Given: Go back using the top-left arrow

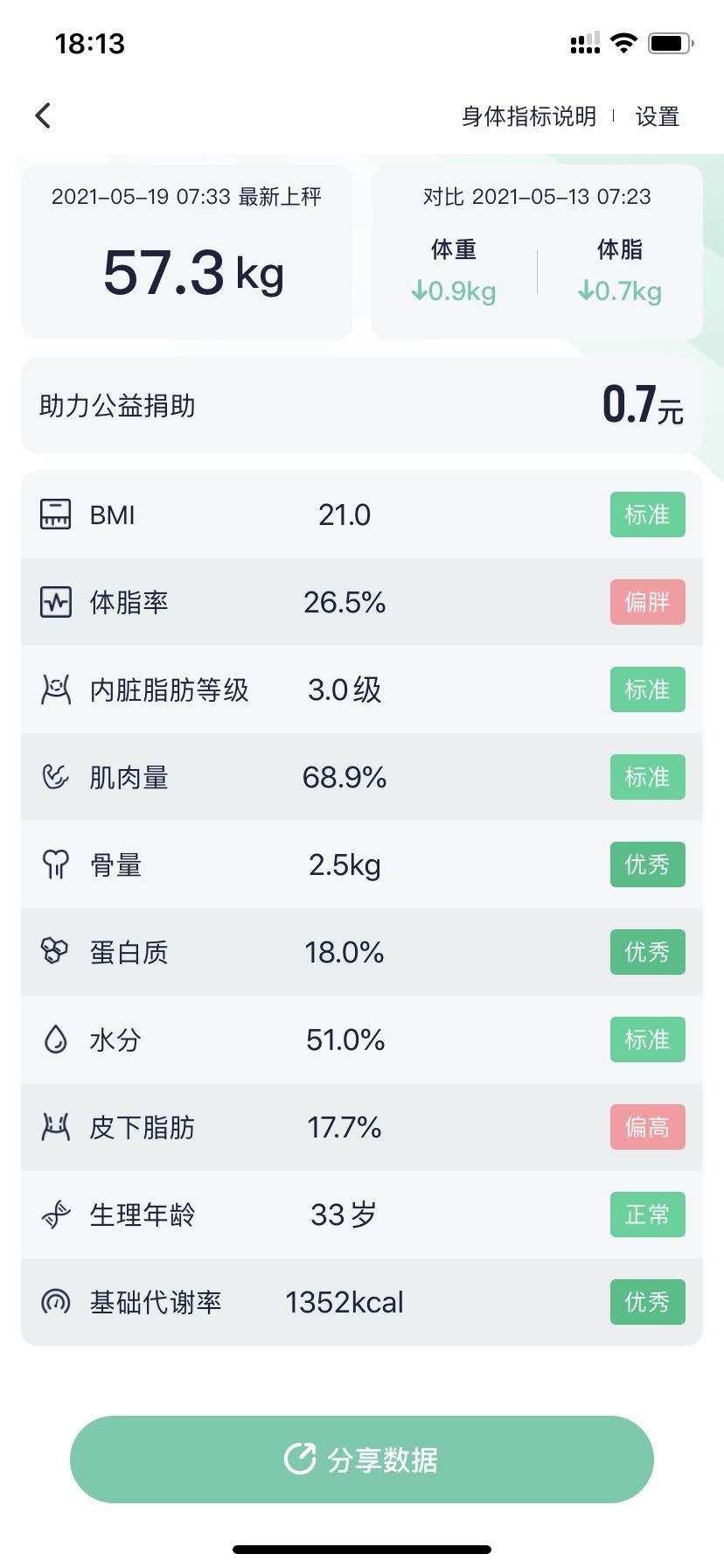Looking at the screenshot, I should (43, 115).
